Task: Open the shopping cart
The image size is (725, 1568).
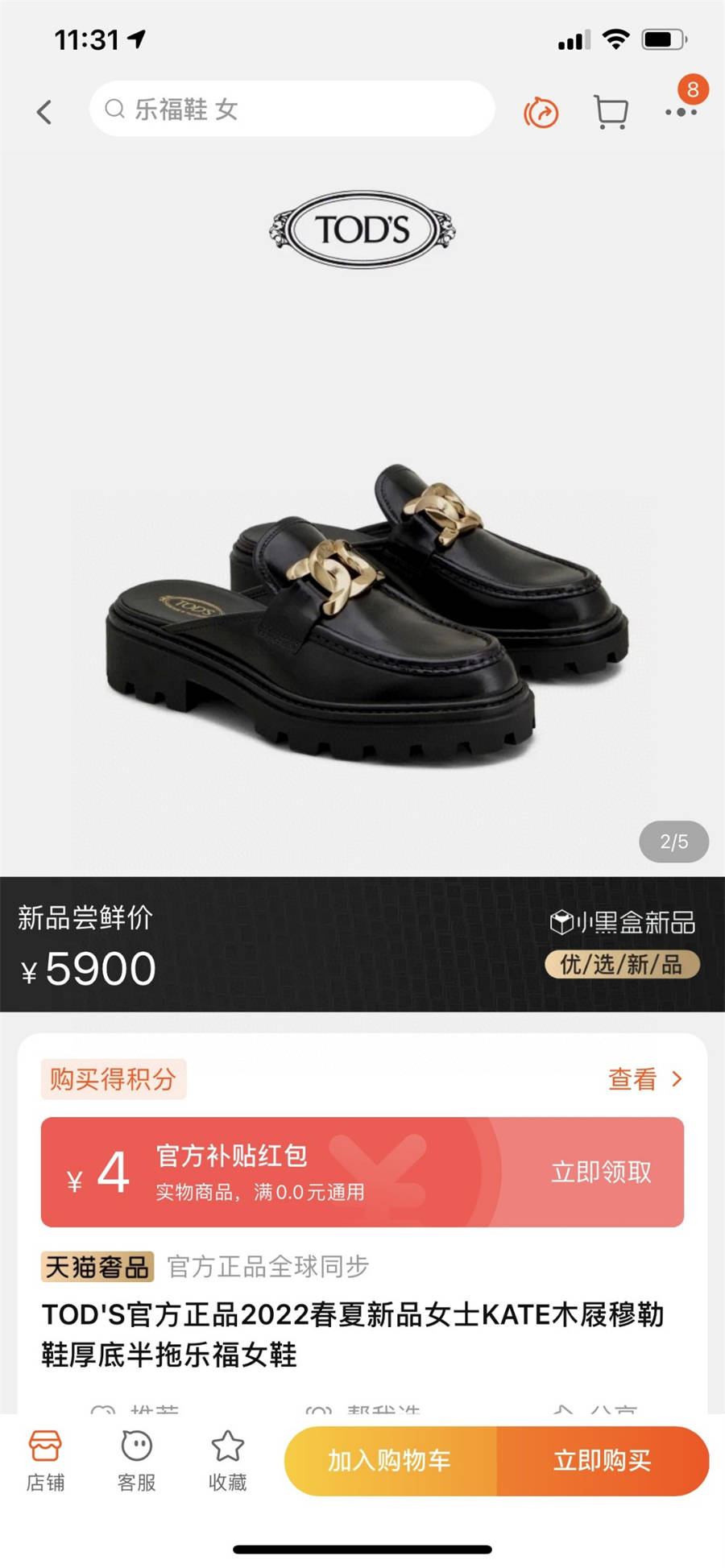Action: tap(611, 112)
